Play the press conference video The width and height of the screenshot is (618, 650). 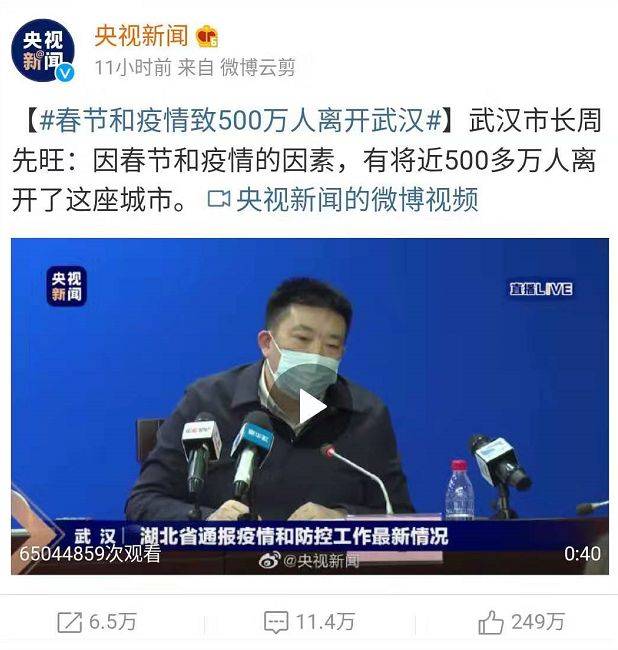(x=311, y=406)
